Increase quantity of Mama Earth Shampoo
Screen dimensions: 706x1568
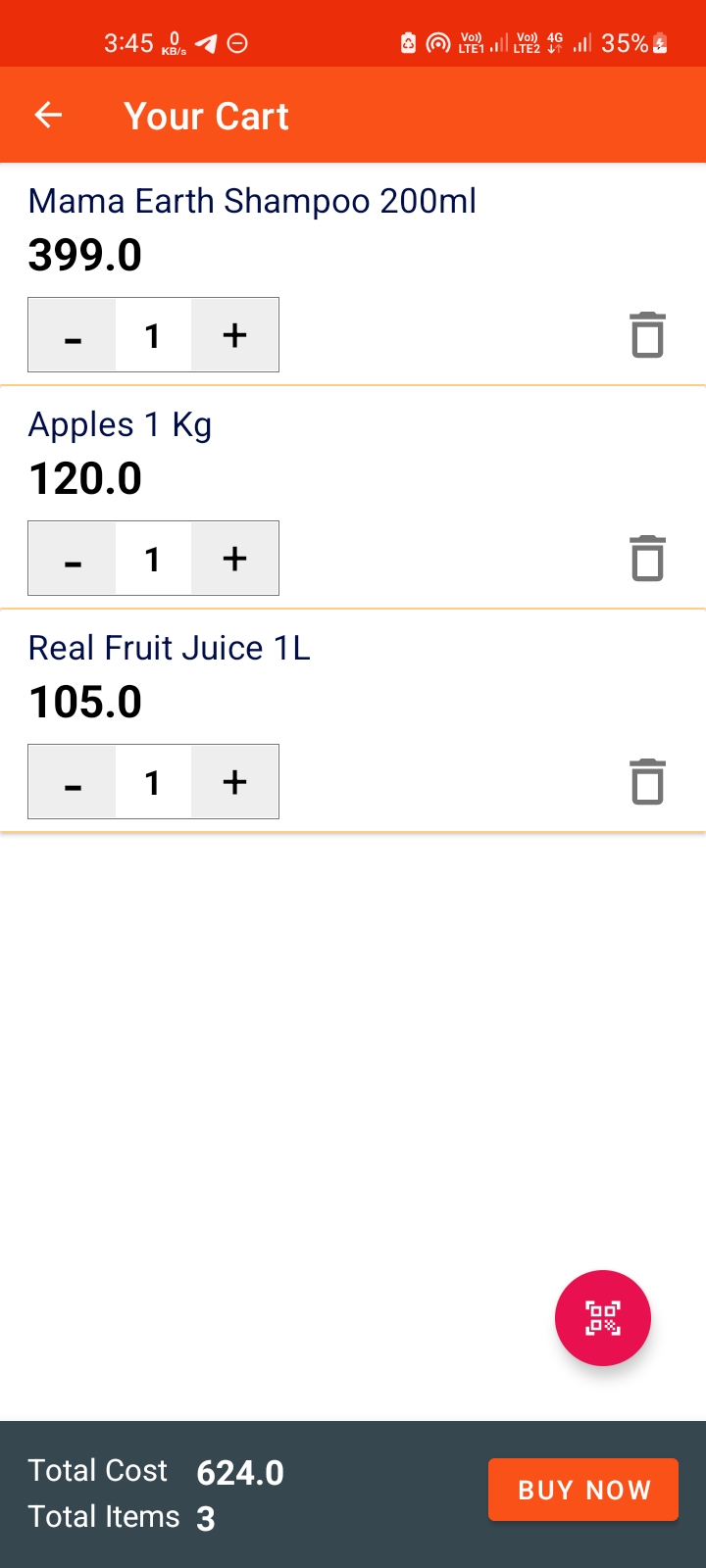[234, 335]
